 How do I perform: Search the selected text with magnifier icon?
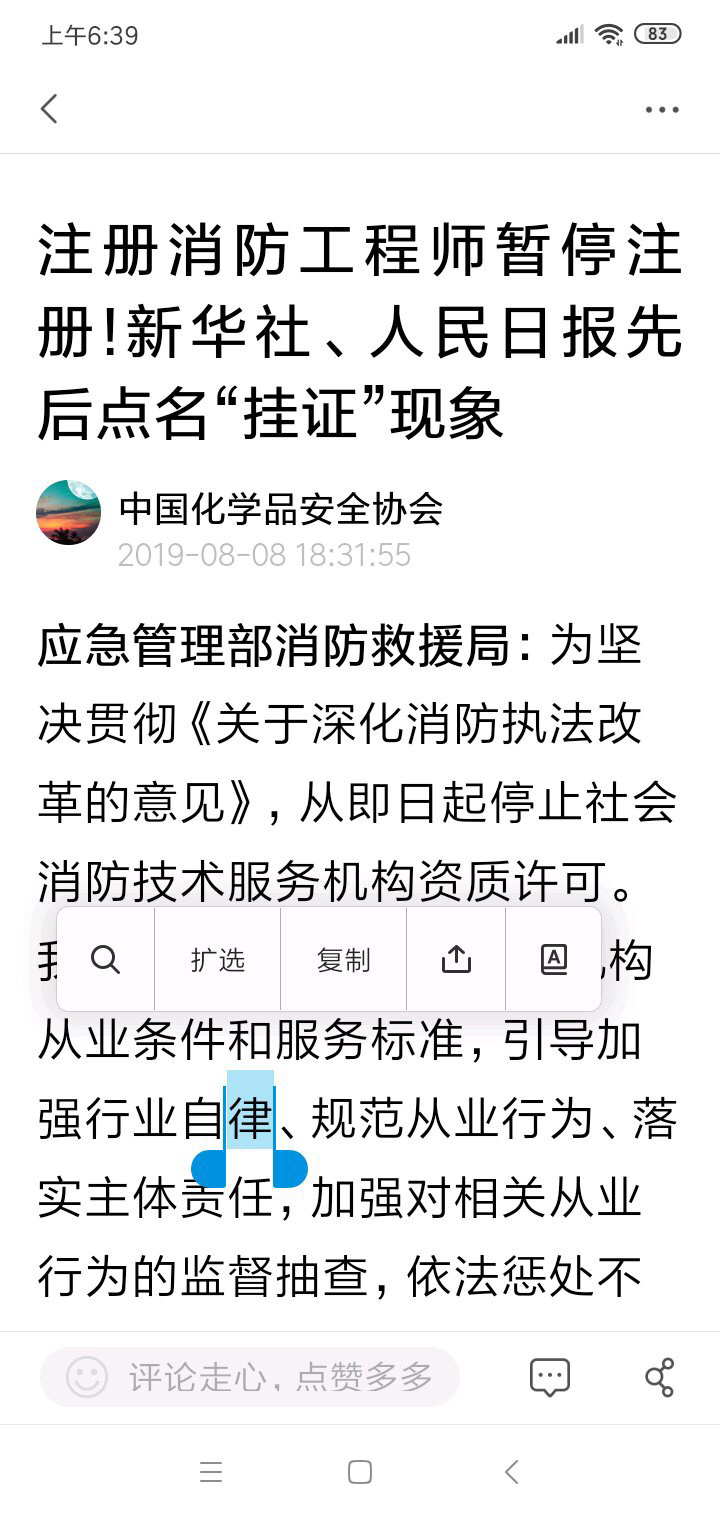point(105,960)
